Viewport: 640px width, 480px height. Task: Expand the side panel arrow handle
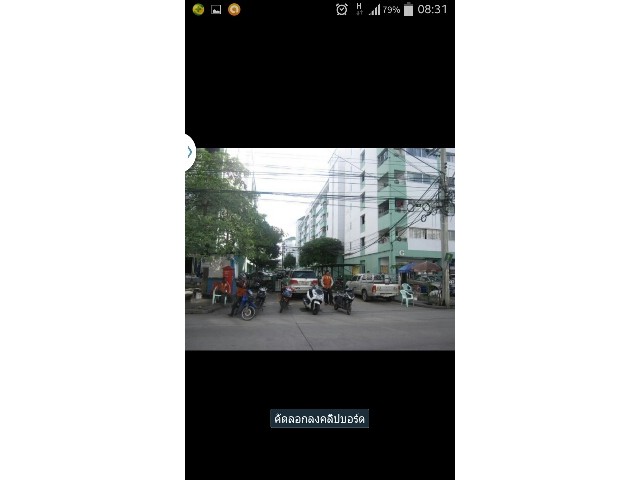189,152
